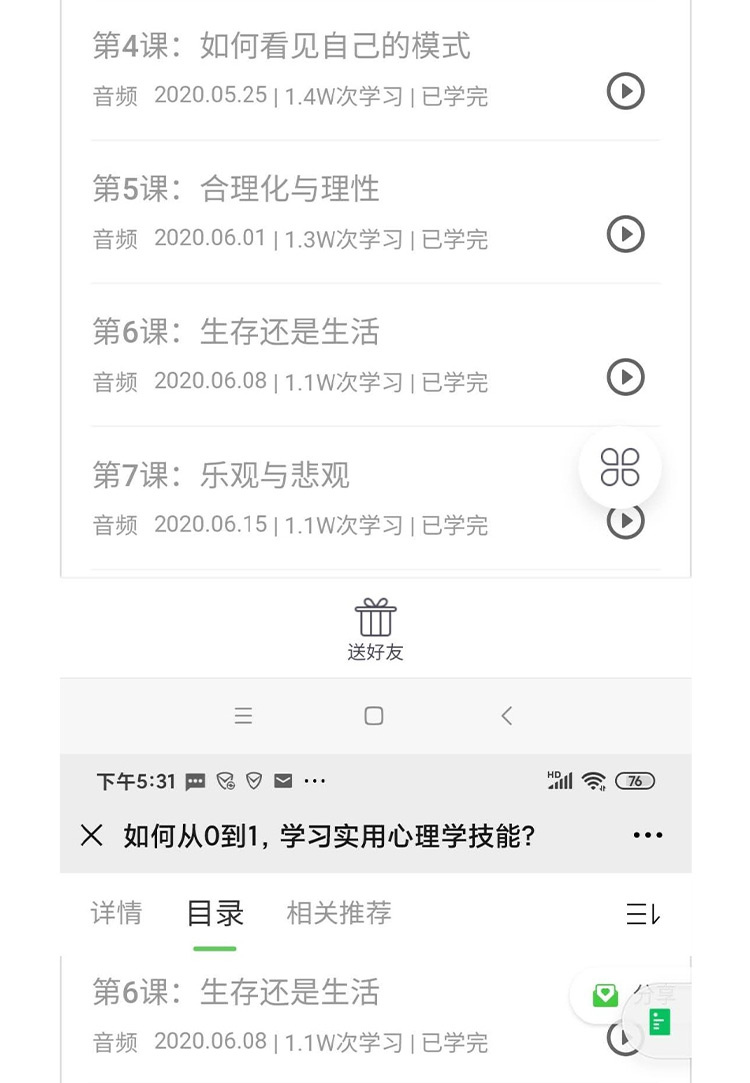Share via the green 分享 button
This screenshot has height=1083, width=750.
(608, 995)
